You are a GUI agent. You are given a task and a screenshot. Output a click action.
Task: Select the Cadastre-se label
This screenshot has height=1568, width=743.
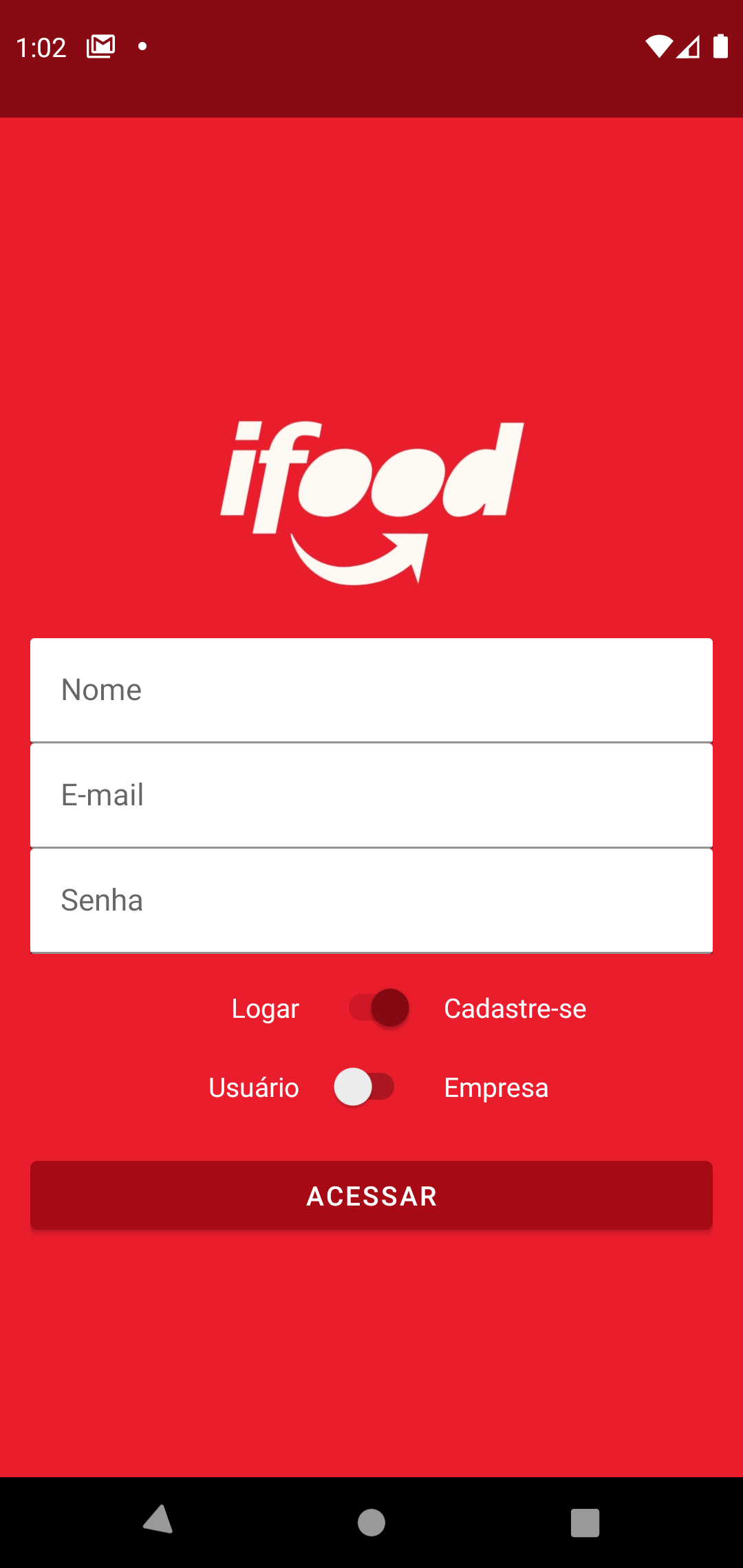(515, 1008)
